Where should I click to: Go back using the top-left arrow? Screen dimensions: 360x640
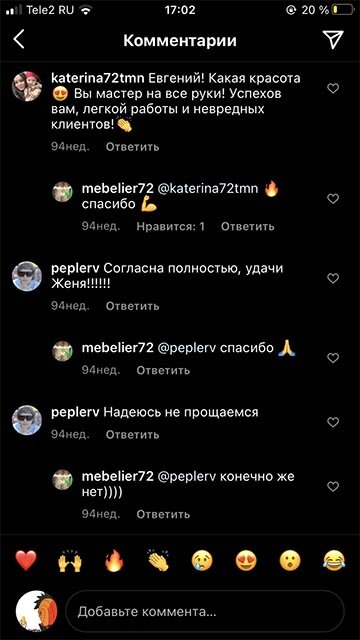[x=19, y=40]
